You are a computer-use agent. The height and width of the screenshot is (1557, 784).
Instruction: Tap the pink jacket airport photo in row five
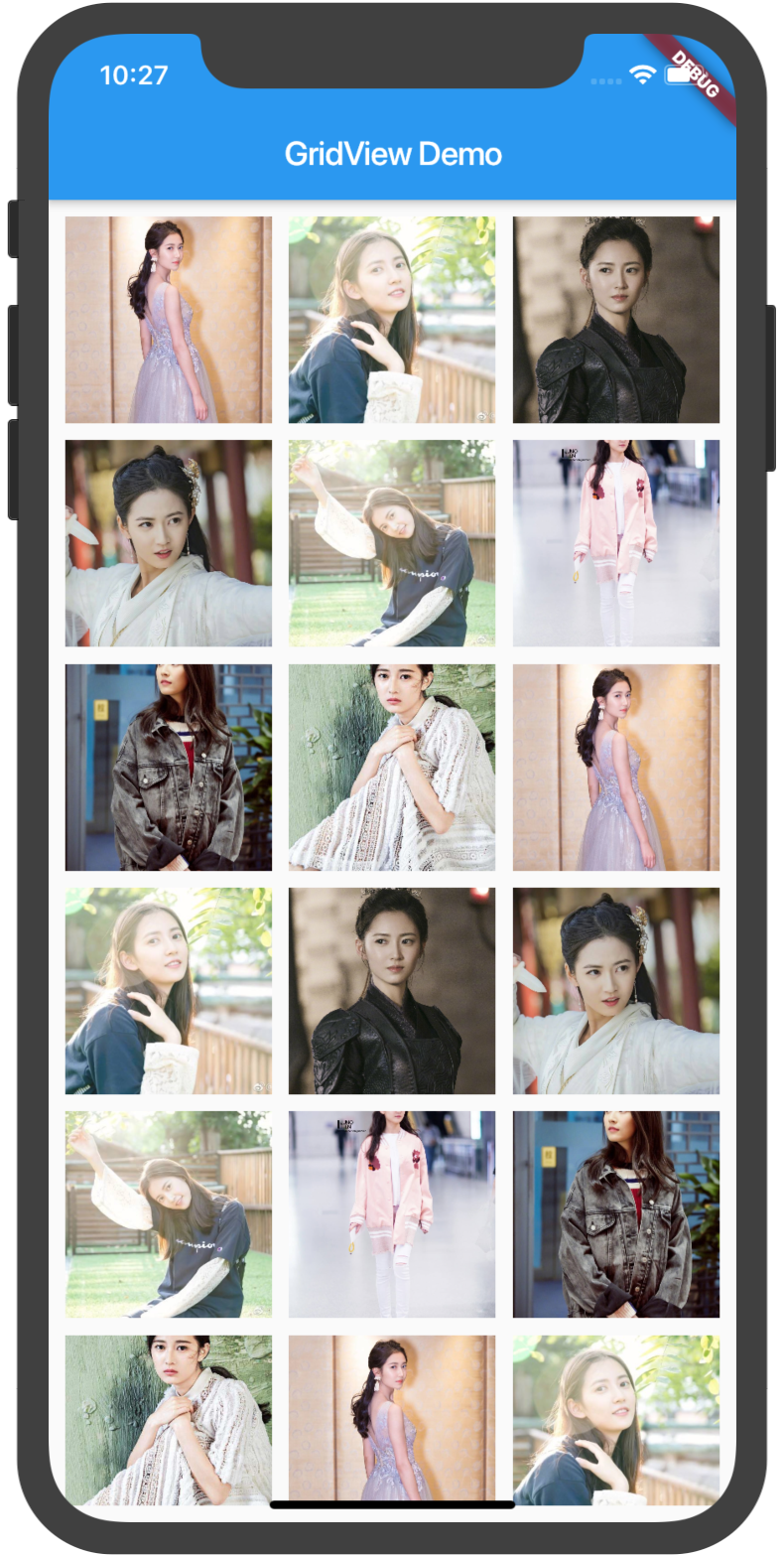pos(391,1215)
